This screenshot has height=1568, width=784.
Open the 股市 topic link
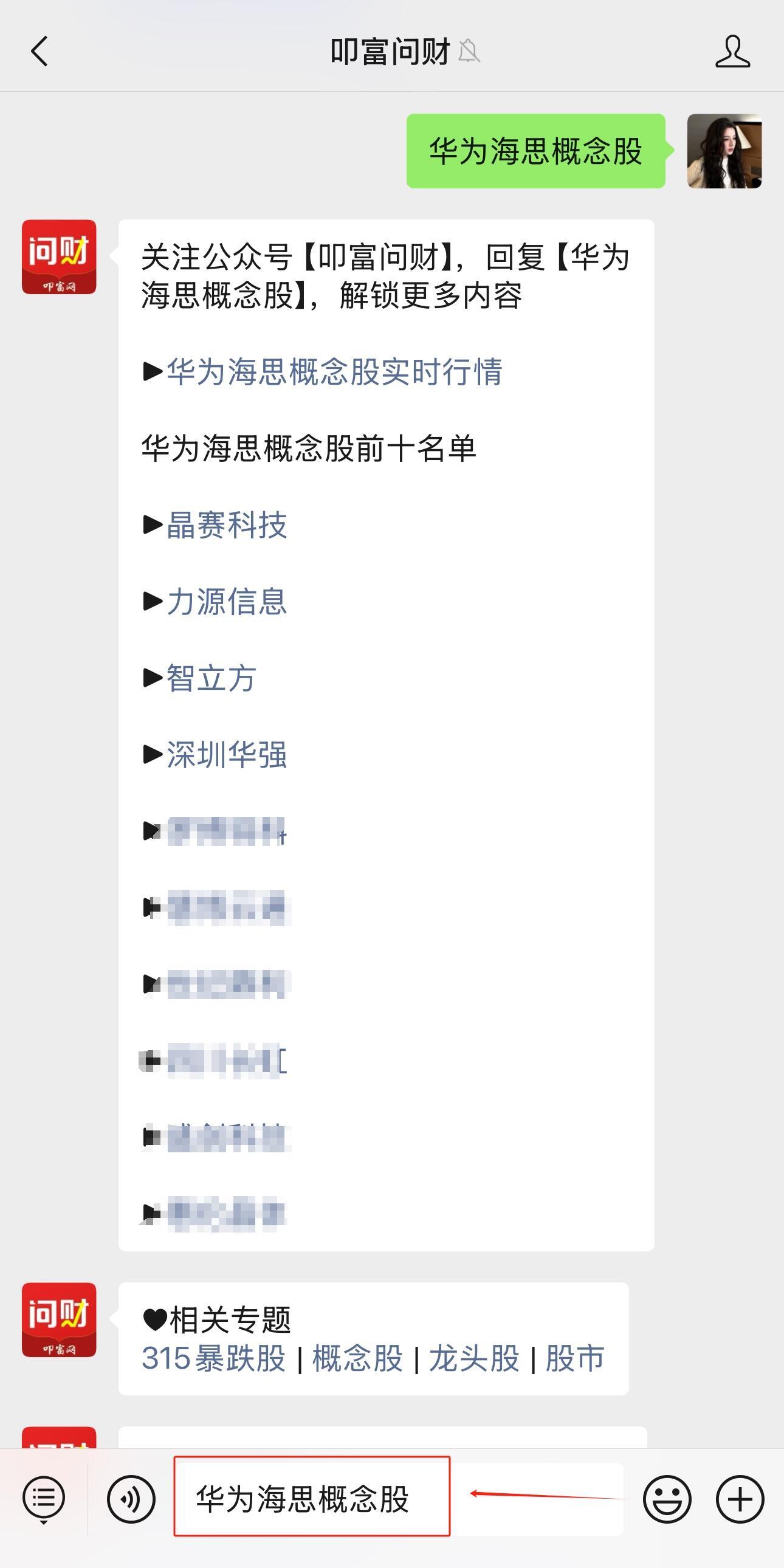click(574, 1358)
